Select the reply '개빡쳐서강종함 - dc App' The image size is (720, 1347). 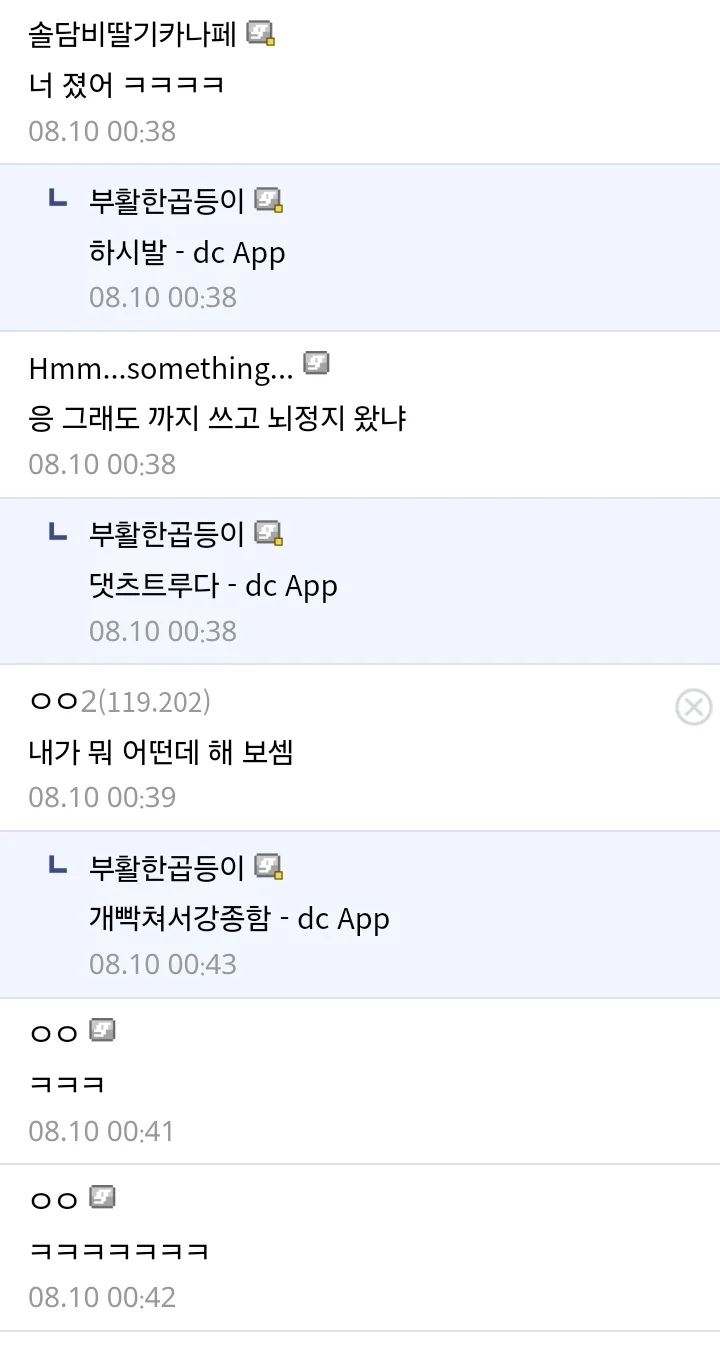[239, 919]
